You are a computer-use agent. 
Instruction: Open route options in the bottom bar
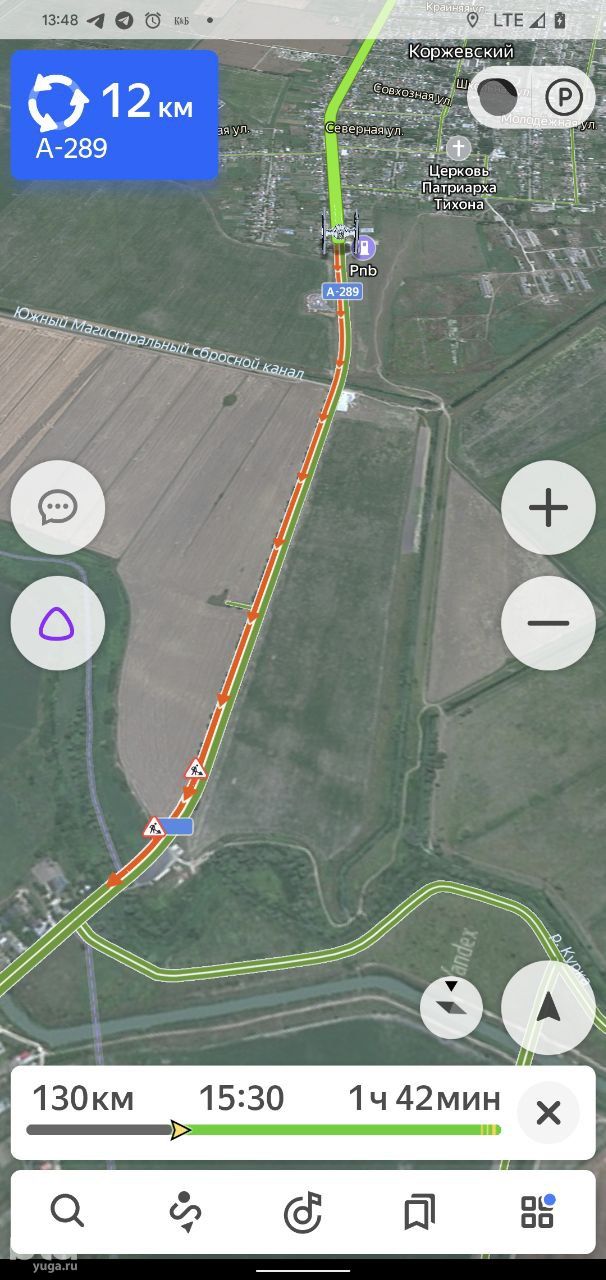pos(185,1212)
